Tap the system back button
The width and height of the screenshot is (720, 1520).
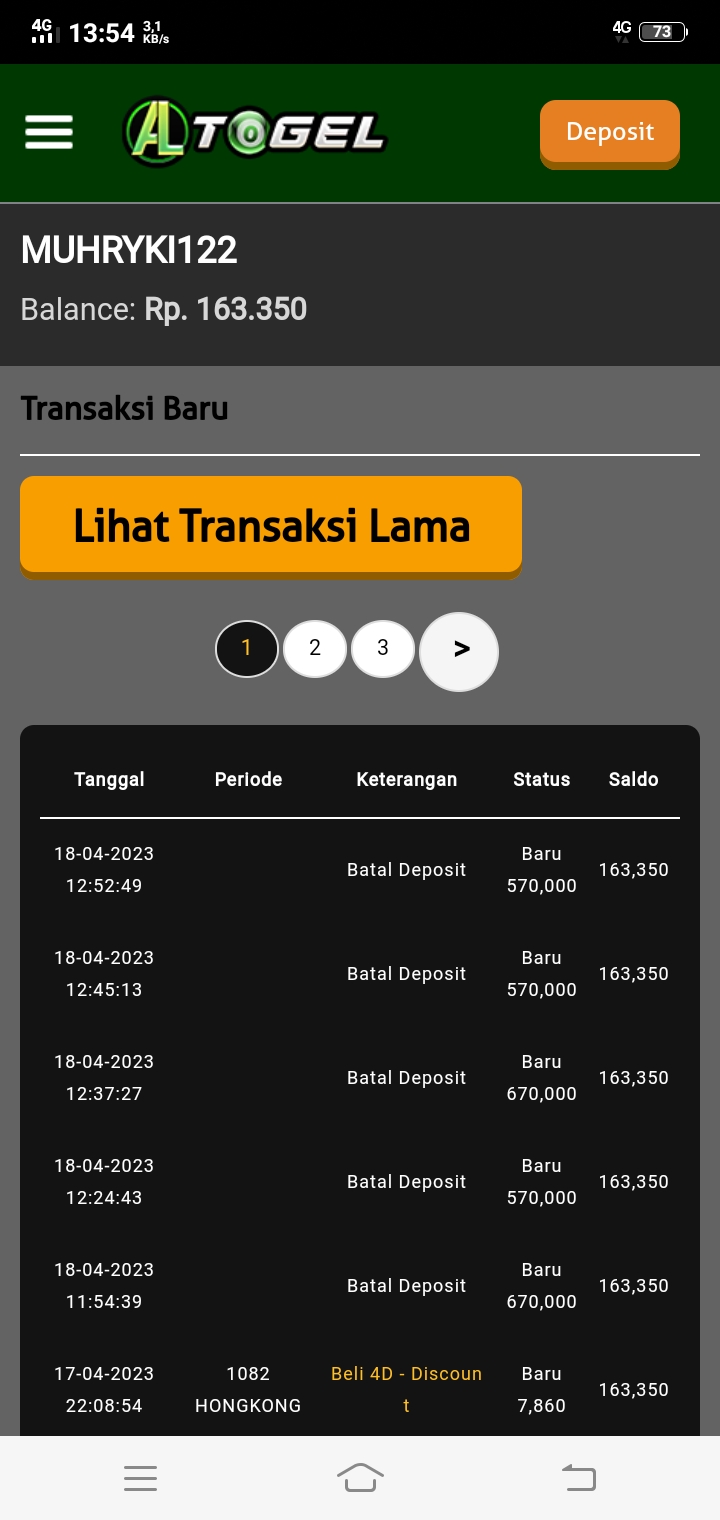pyautogui.click(x=579, y=1477)
